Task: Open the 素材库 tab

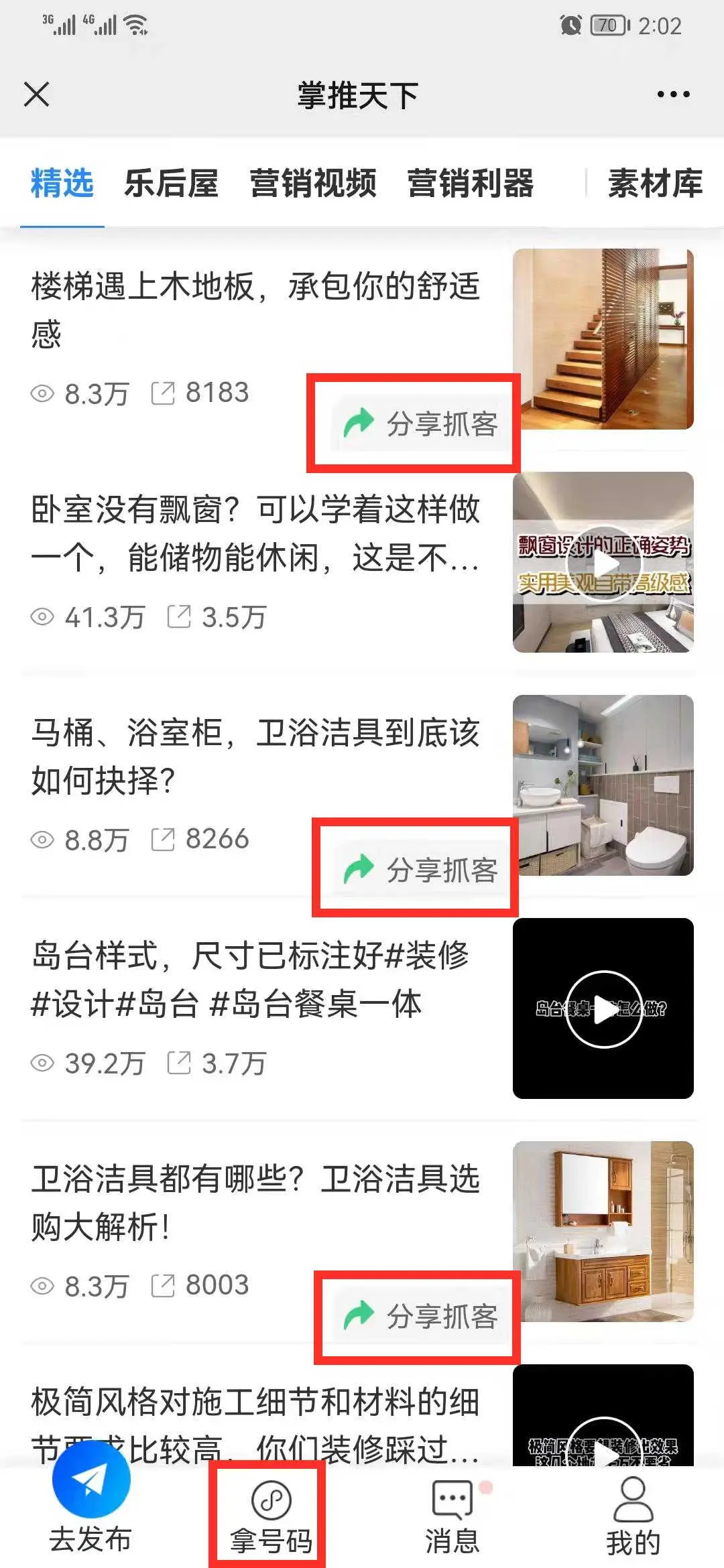Action: click(655, 183)
